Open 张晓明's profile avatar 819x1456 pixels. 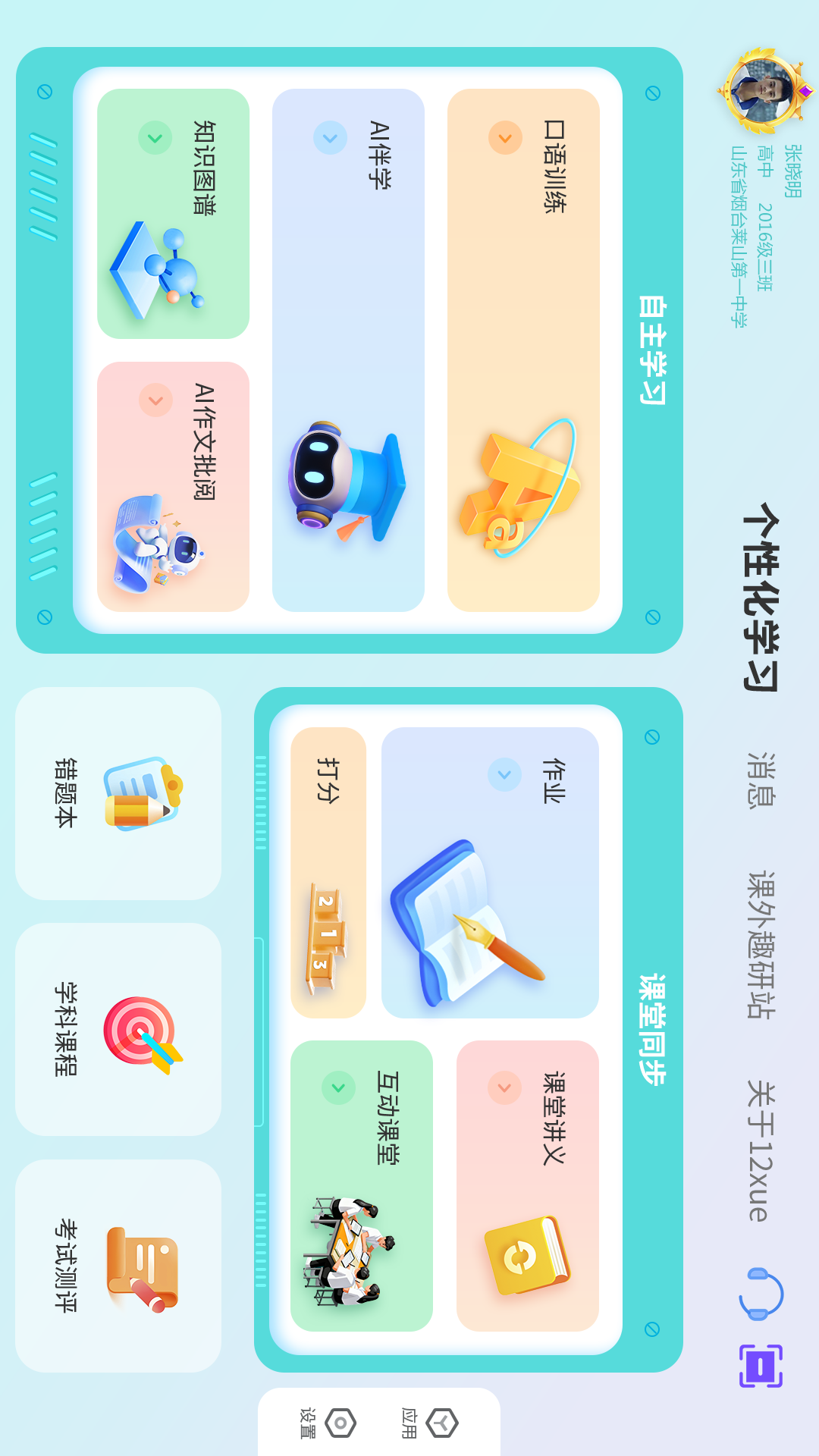(x=764, y=91)
